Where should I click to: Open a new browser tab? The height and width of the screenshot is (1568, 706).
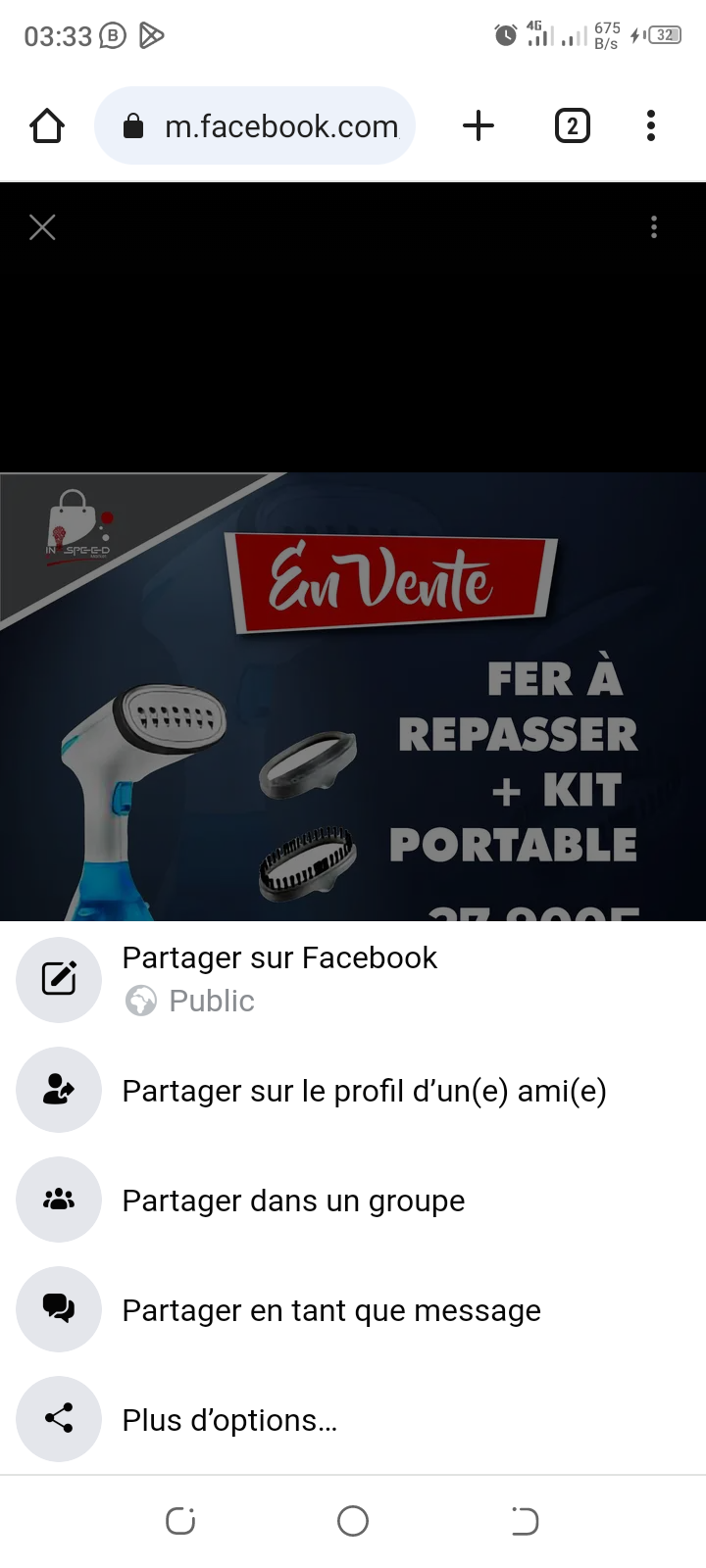coord(478,126)
